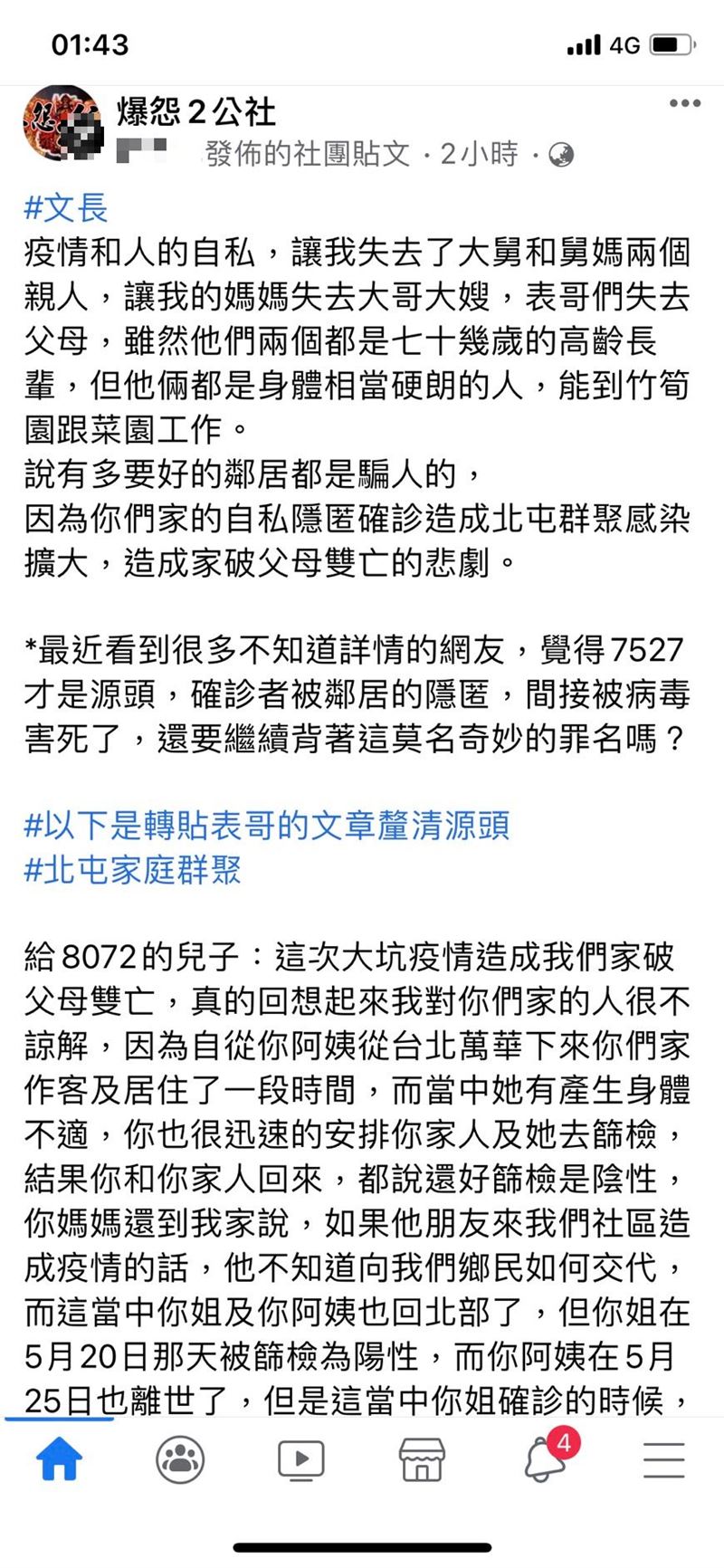This screenshot has height=1568, width=724.
Task: Open the hamburger menu tab
Action: pyautogui.click(x=663, y=1459)
